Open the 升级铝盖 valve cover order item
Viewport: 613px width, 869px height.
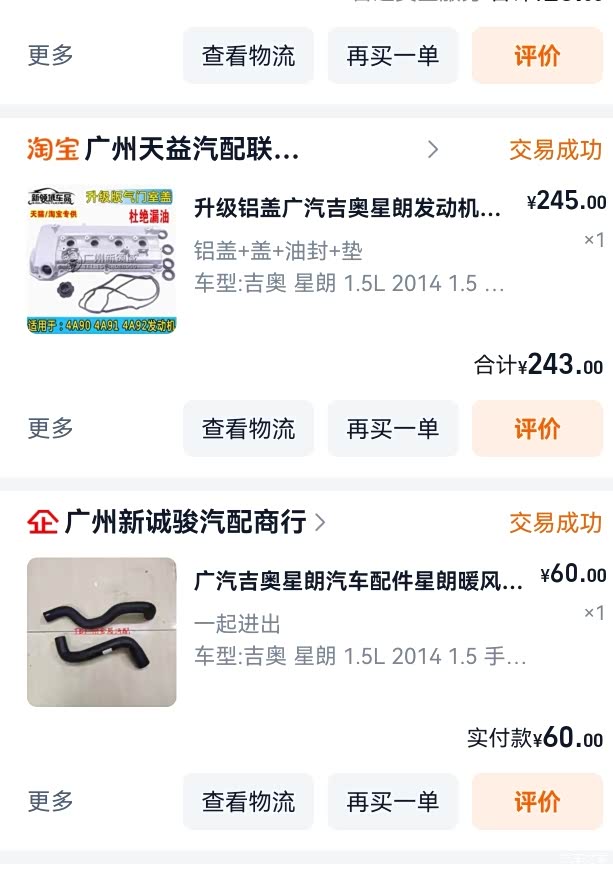coord(347,208)
